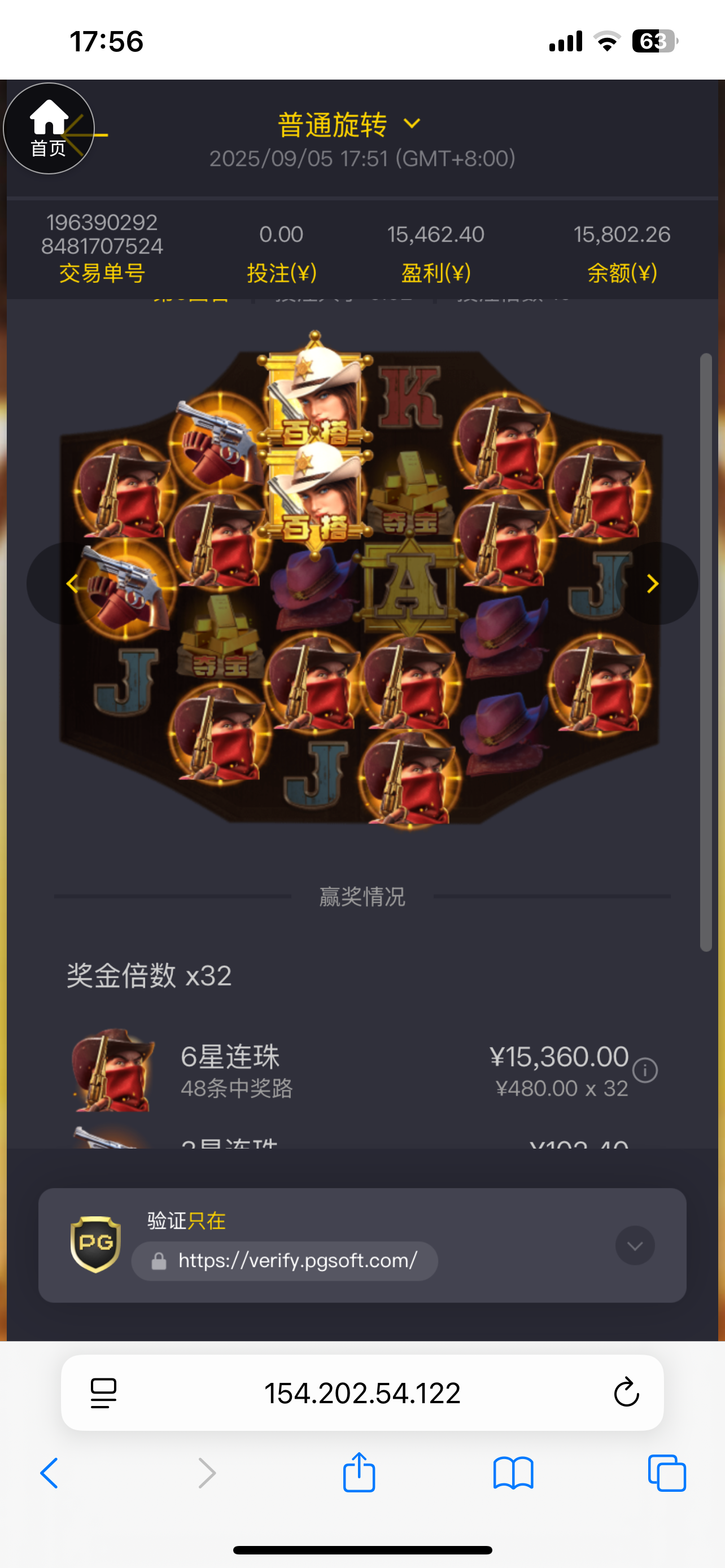Go to 首页 home button

(49, 129)
